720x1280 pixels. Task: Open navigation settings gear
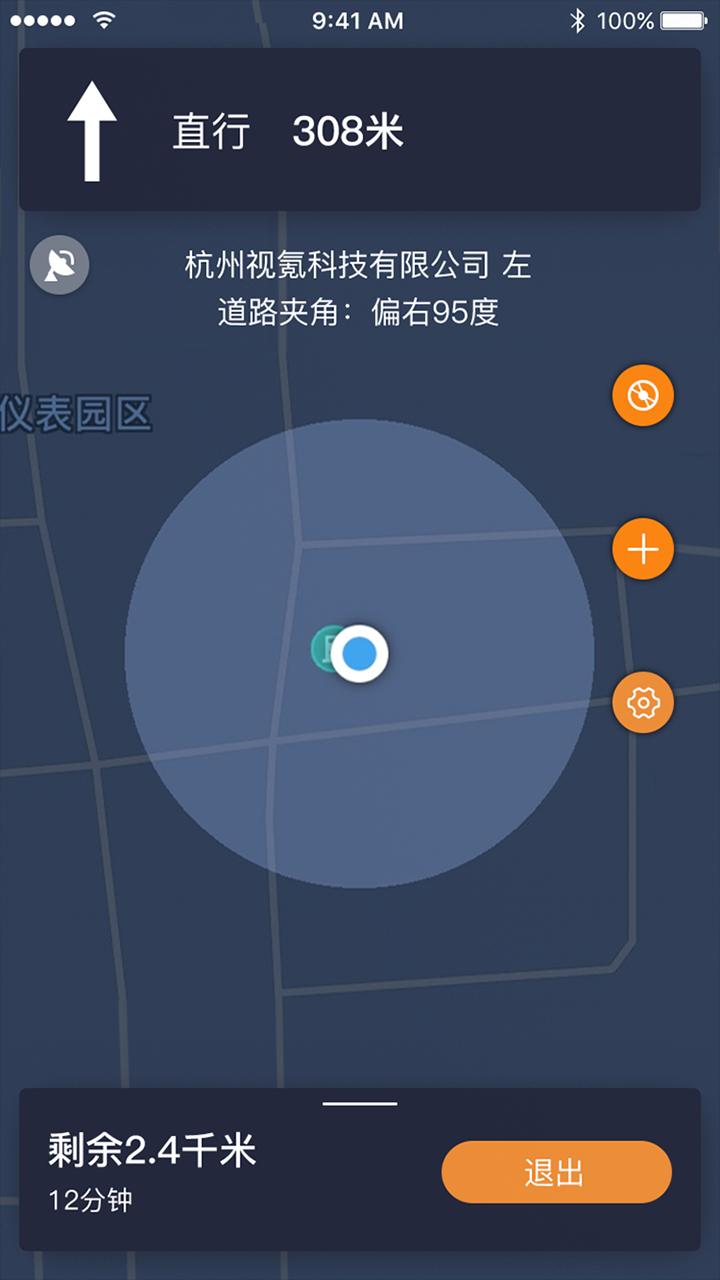pyautogui.click(x=642, y=703)
